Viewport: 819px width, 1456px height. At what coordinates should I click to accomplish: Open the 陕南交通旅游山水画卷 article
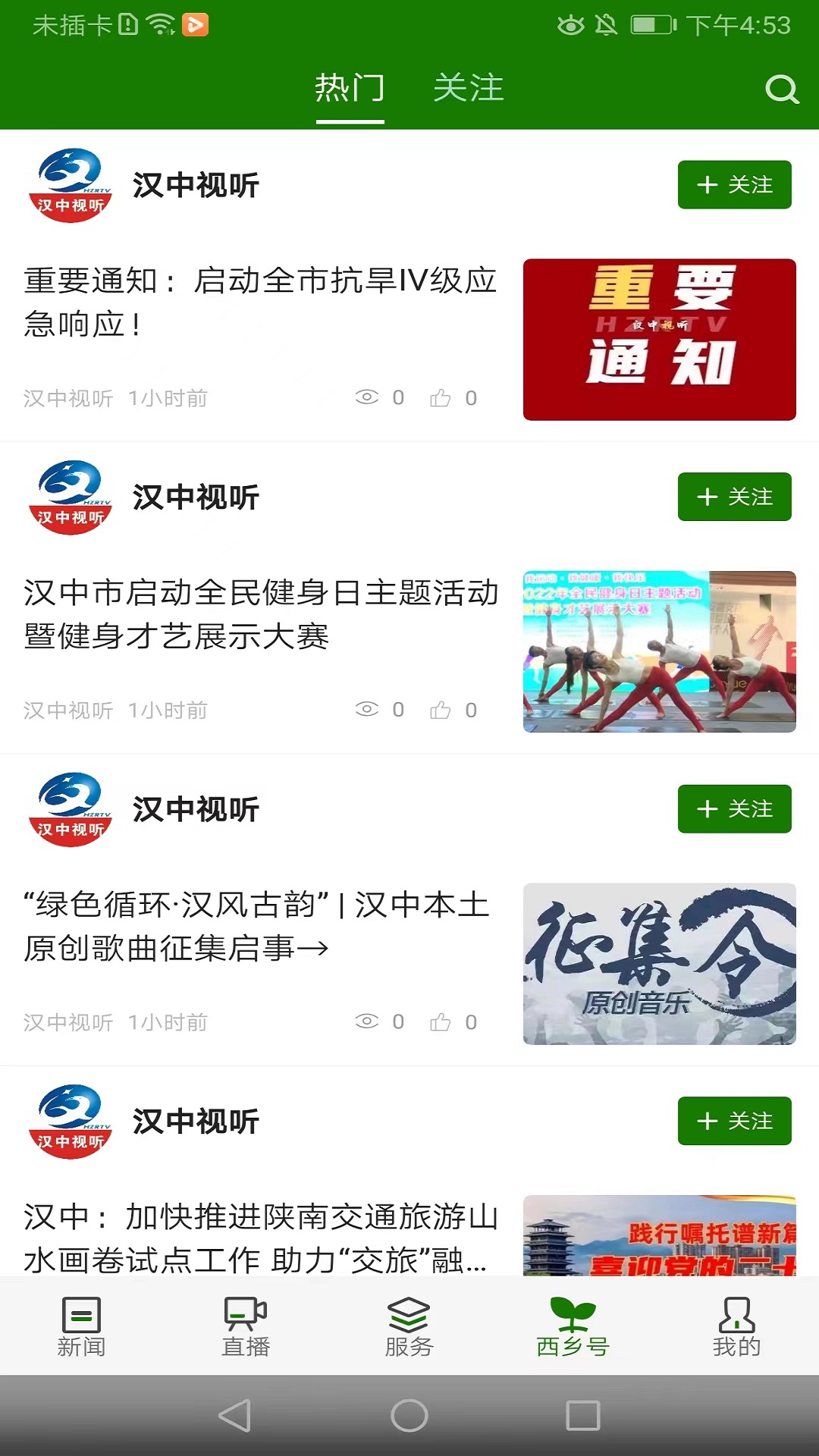coord(259,1238)
